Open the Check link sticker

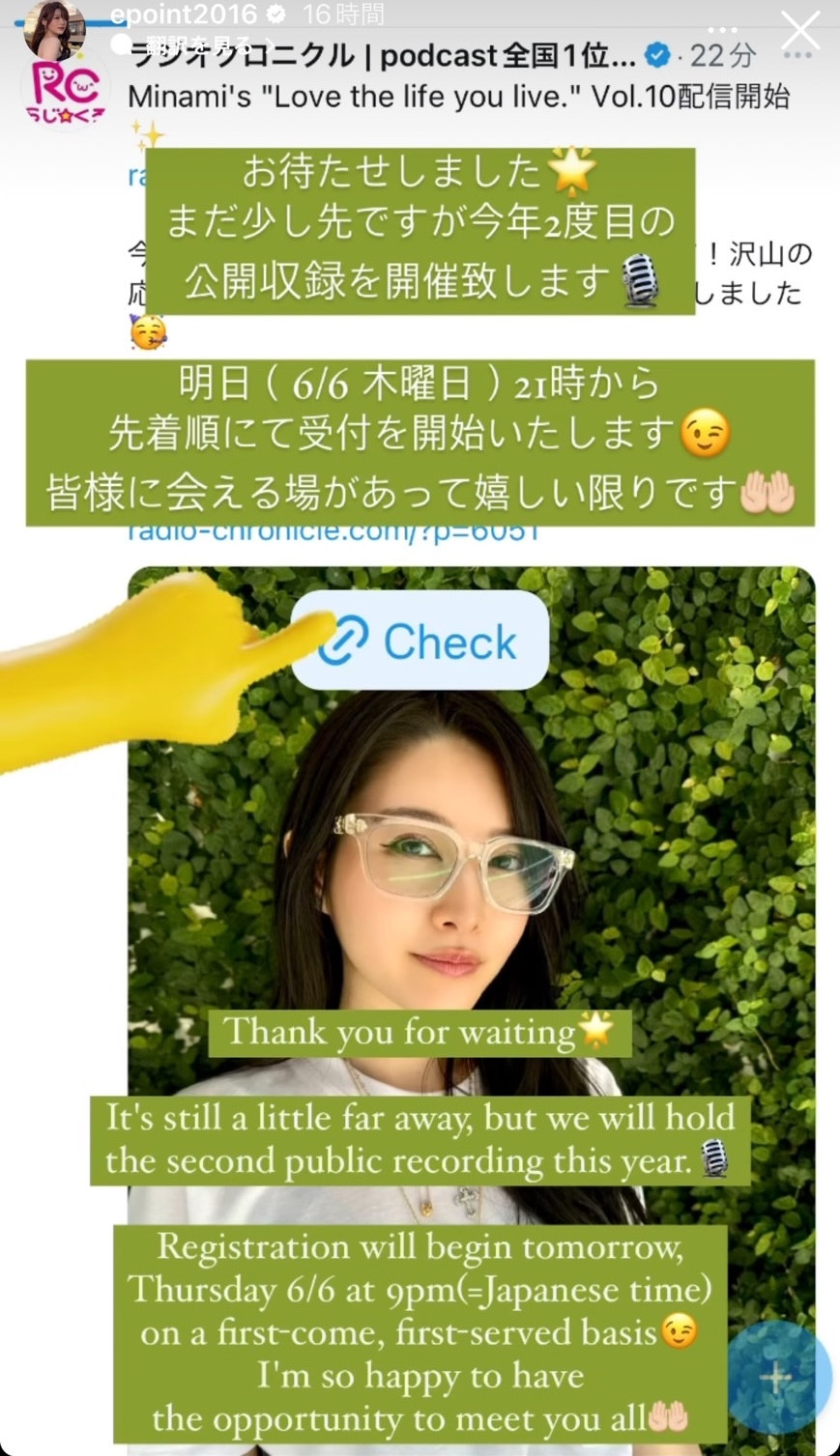tap(420, 642)
